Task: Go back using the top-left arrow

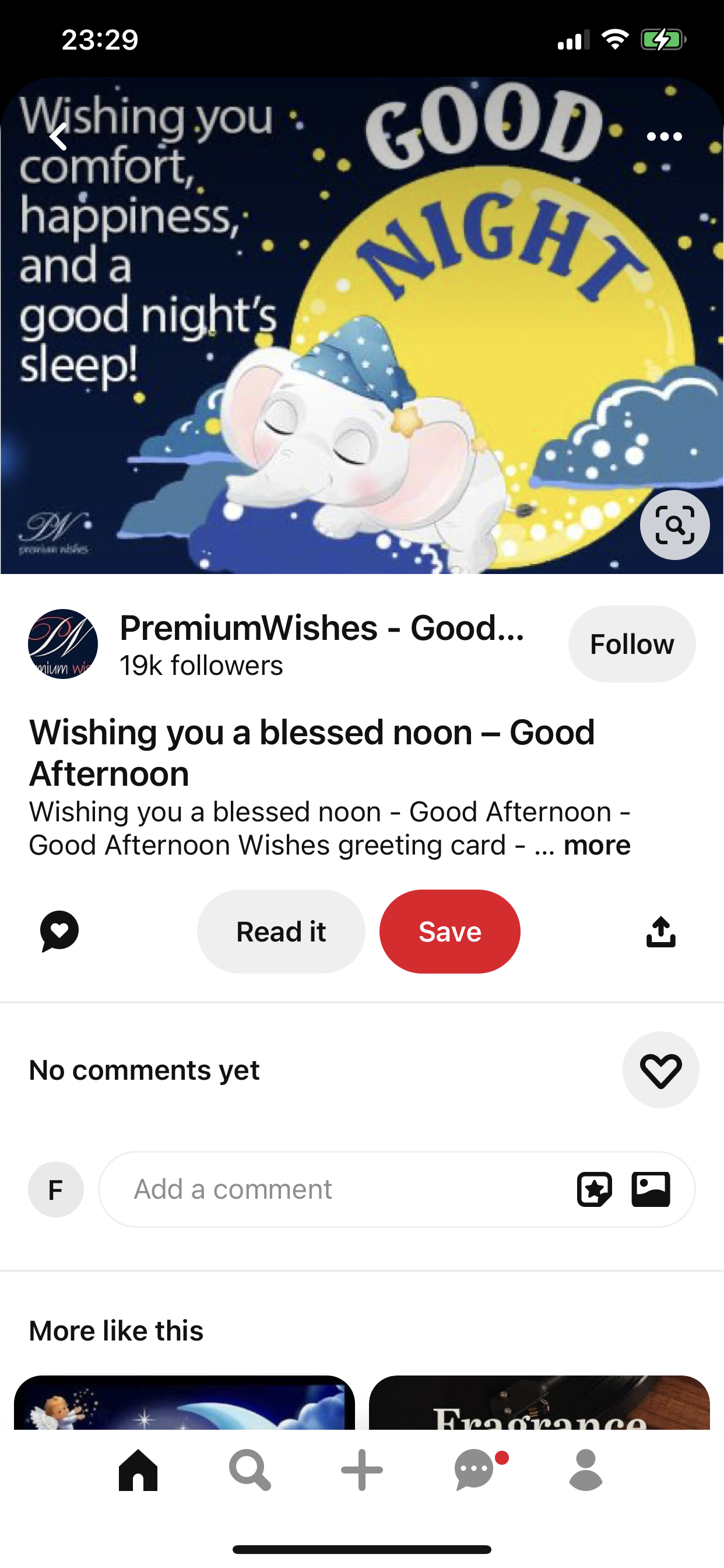Action: click(58, 136)
